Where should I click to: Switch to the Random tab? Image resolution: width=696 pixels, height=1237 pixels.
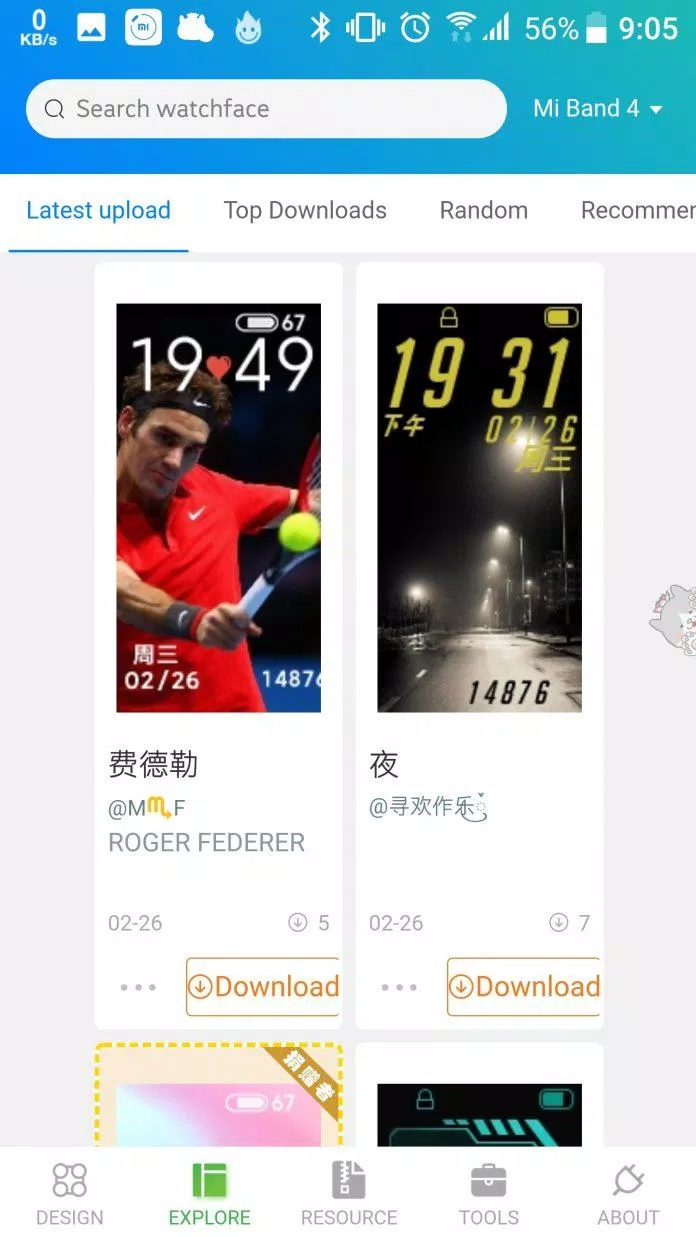coord(484,211)
